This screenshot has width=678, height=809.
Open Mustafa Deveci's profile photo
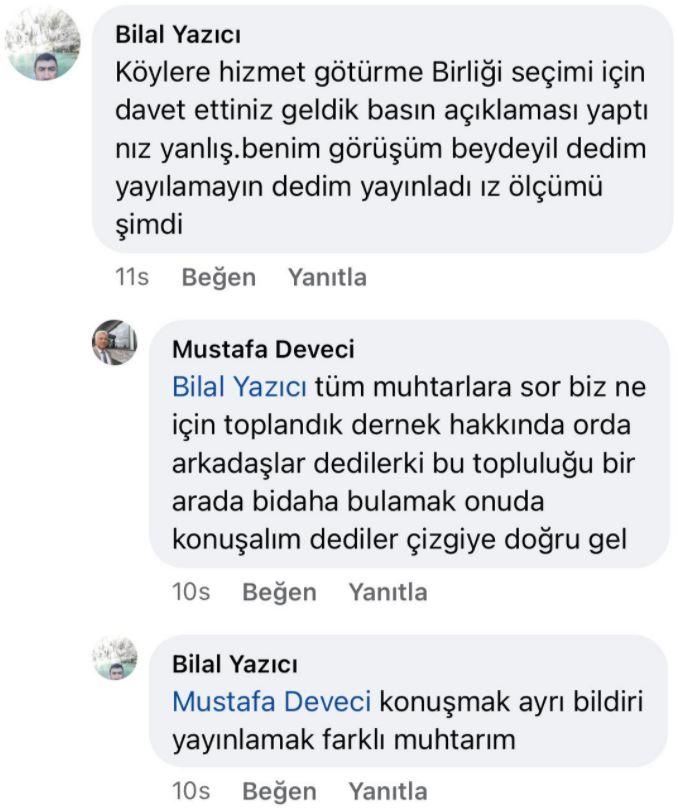tap(114, 343)
